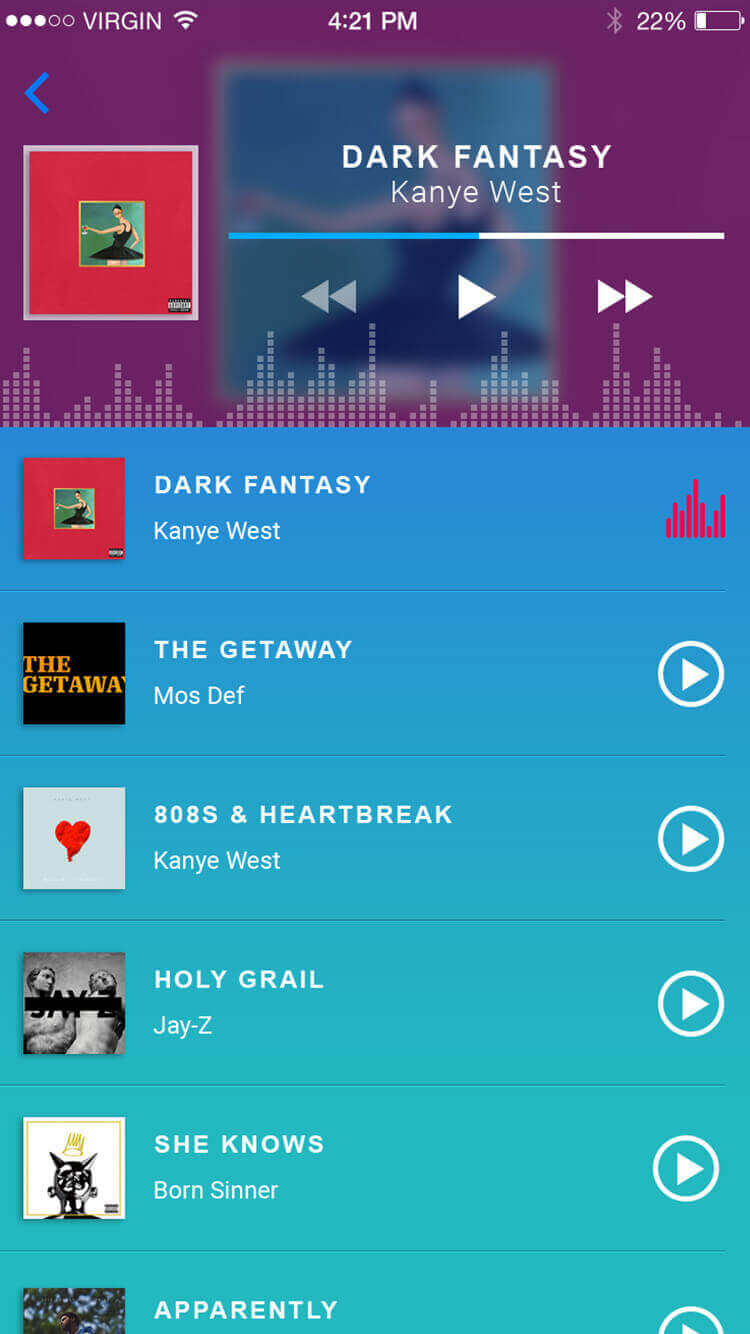Go back using the blue arrow
Image resolution: width=750 pixels, height=1334 pixels.
37,93
